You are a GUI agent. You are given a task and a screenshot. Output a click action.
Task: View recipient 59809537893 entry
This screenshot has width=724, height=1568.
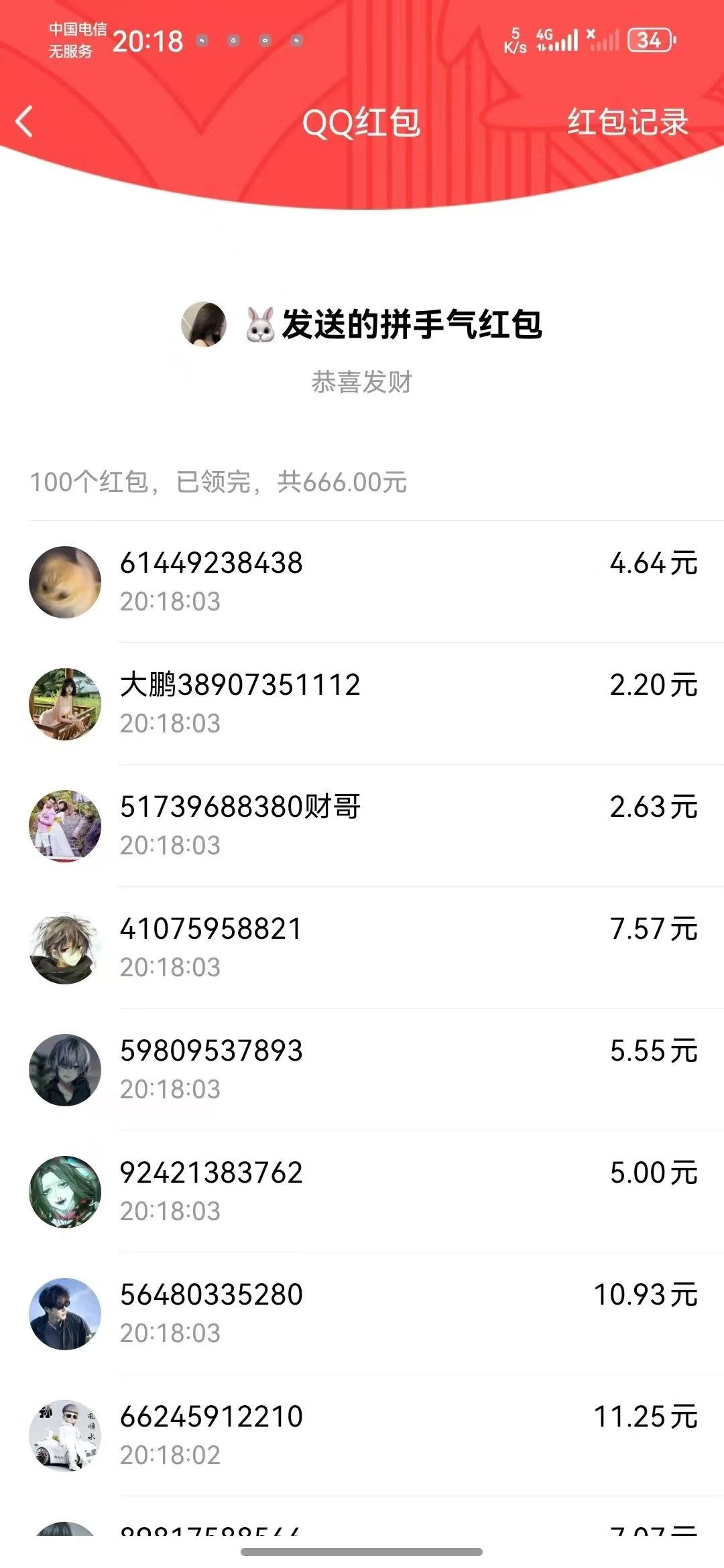coord(362,1069)
